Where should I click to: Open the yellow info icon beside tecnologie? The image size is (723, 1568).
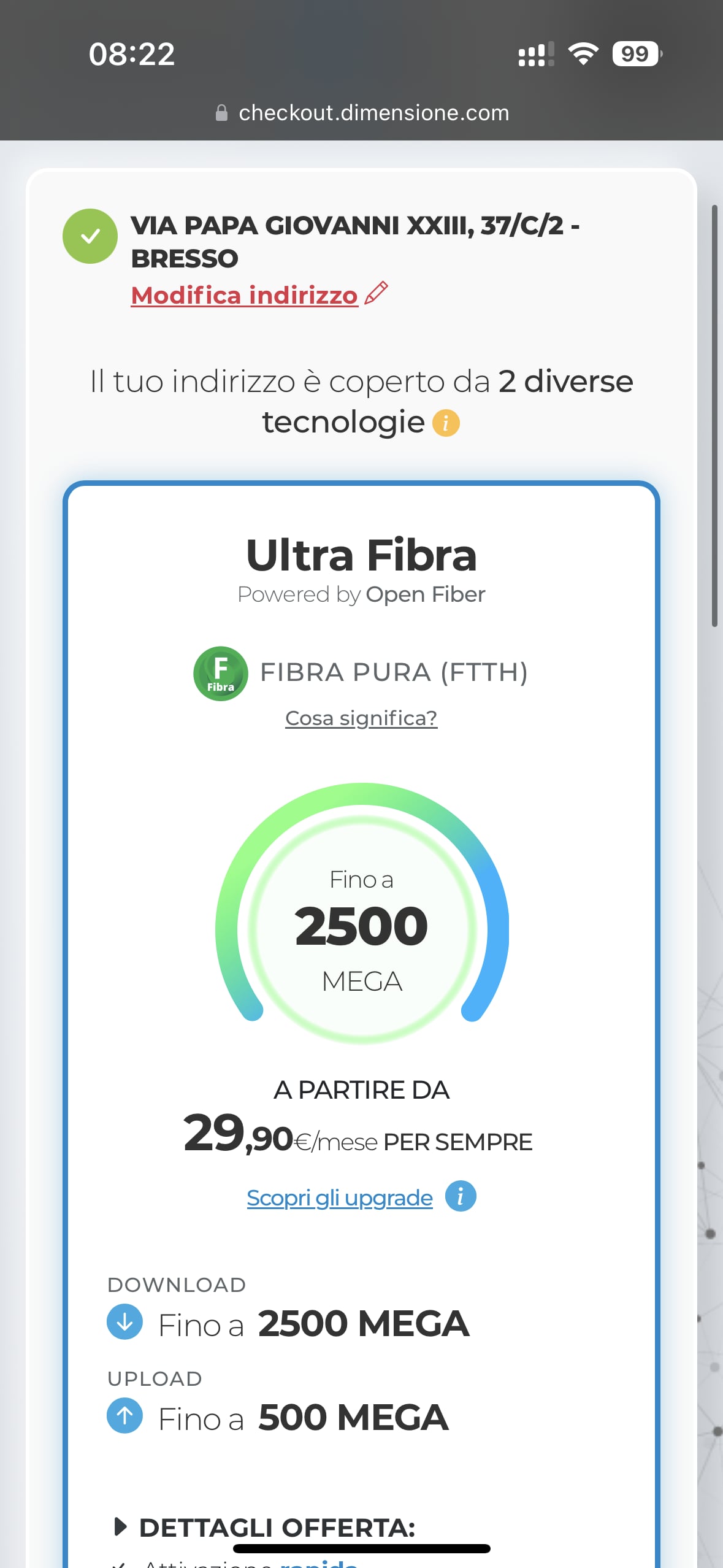(x=446, y=423)
